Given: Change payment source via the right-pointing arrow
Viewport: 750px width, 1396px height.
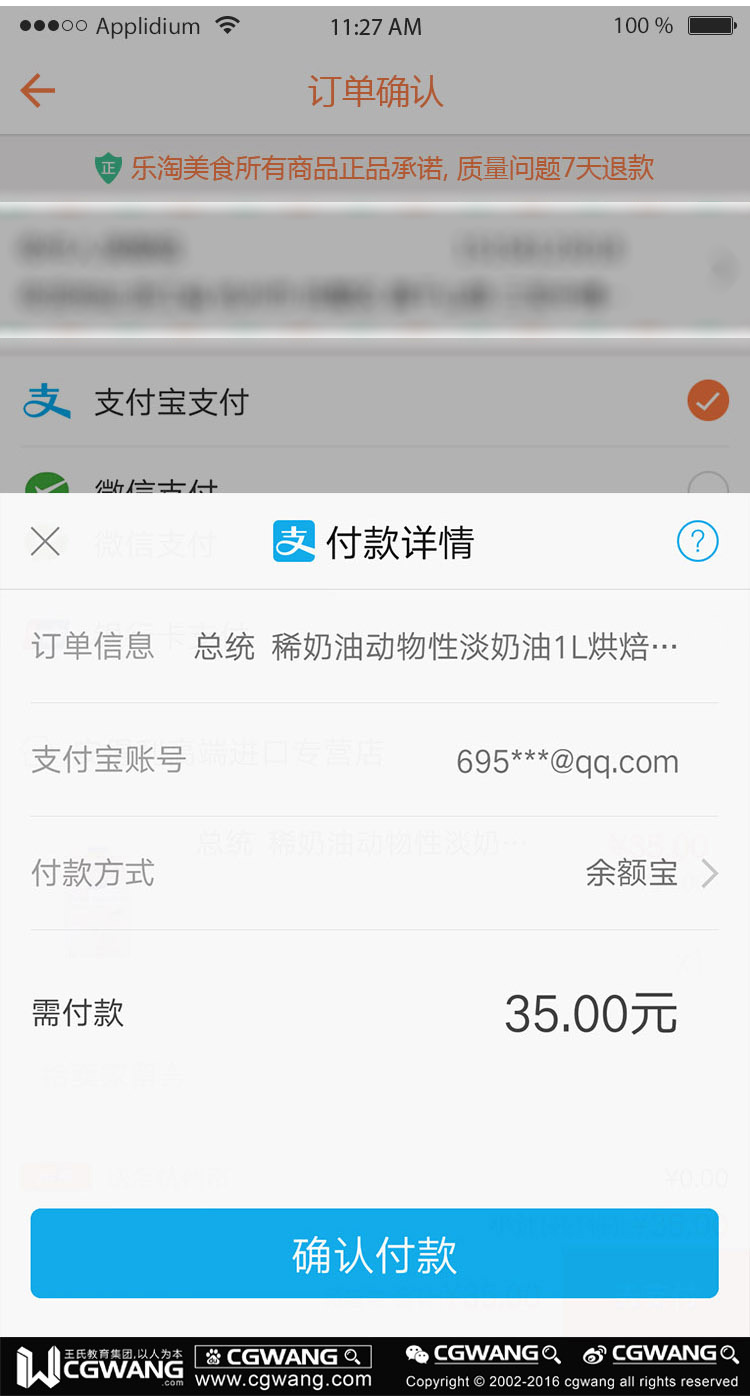Looking at the screenshot, I should click(x=710, y=873).
